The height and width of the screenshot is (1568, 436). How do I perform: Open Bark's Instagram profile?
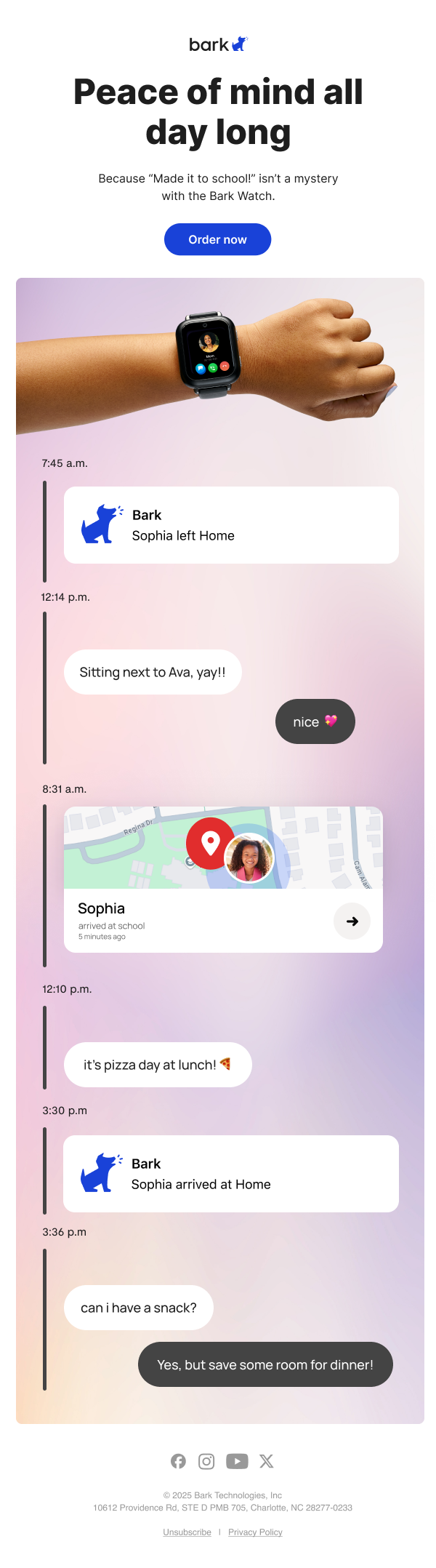coord(206,1461)
